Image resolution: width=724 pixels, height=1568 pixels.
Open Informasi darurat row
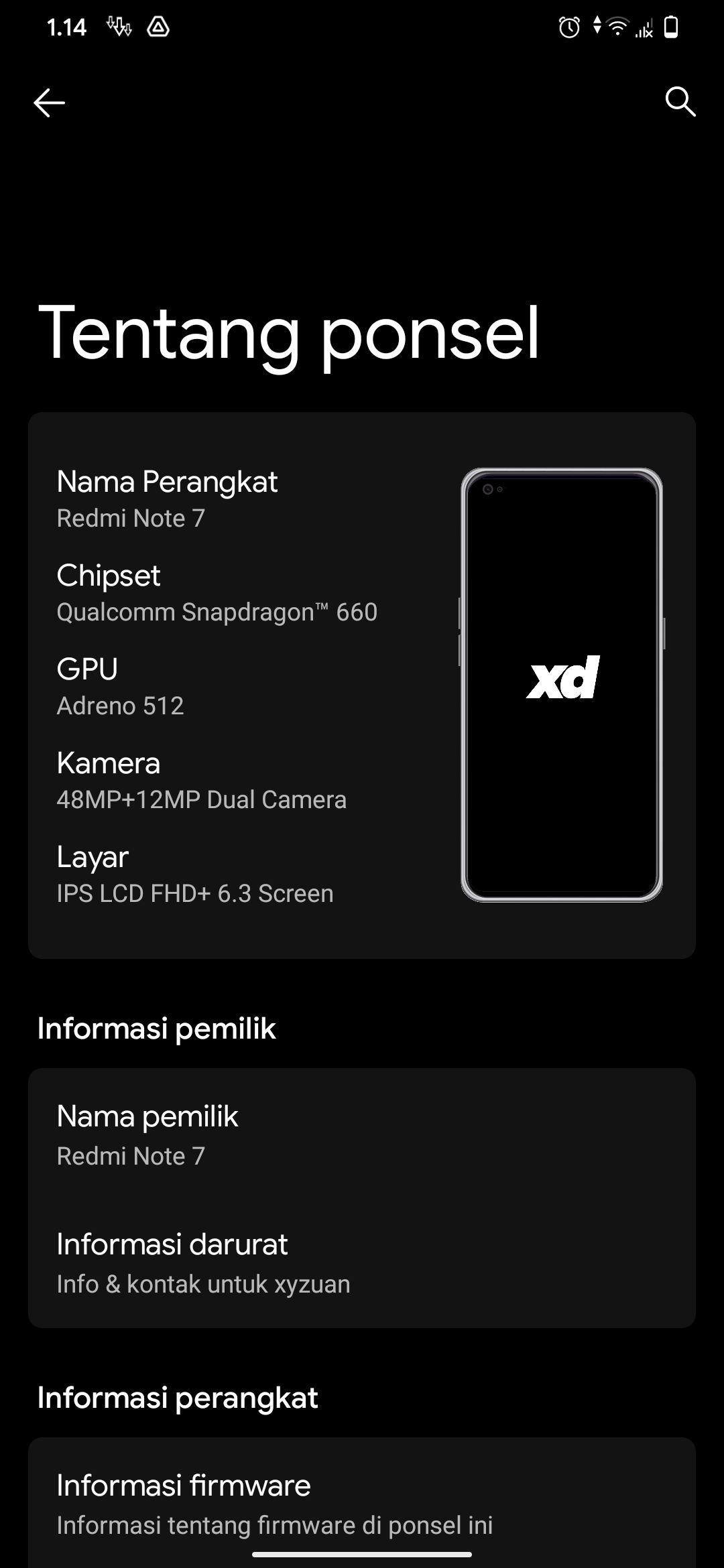click(x=362, y=1263)
